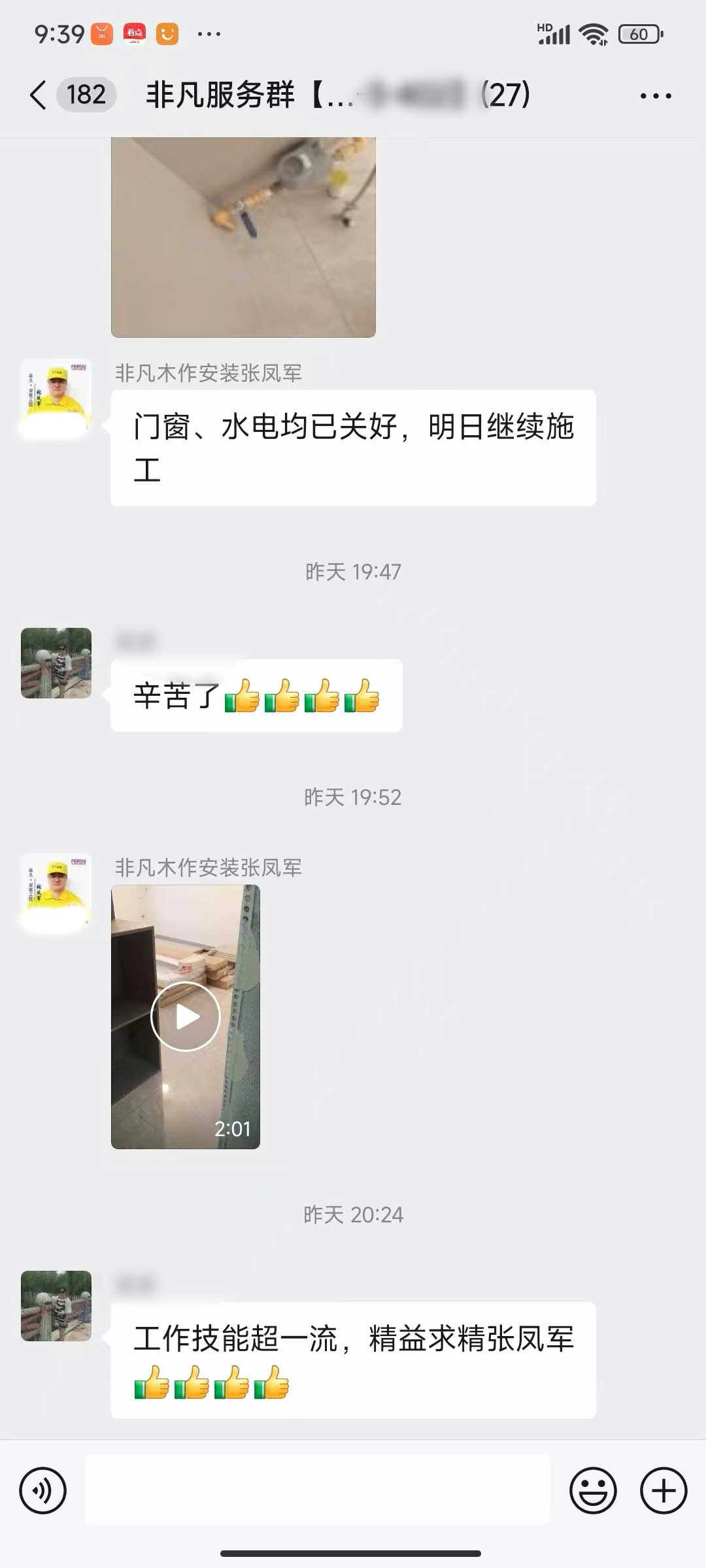This screenshot has height=1568, width=706.
Task: Open the emoji picker
Action: pos(593,1491)
